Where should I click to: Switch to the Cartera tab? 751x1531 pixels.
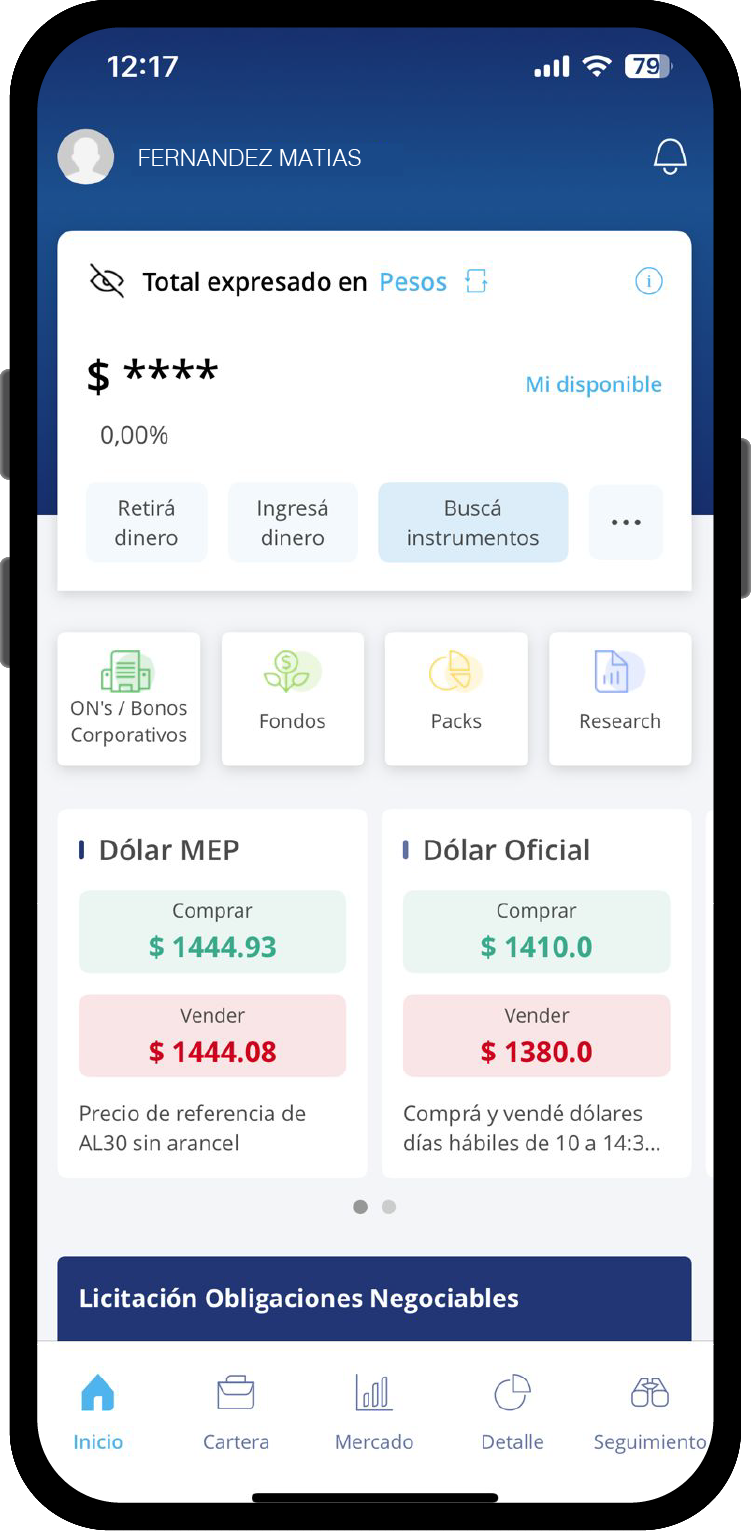pos(236,1412)
